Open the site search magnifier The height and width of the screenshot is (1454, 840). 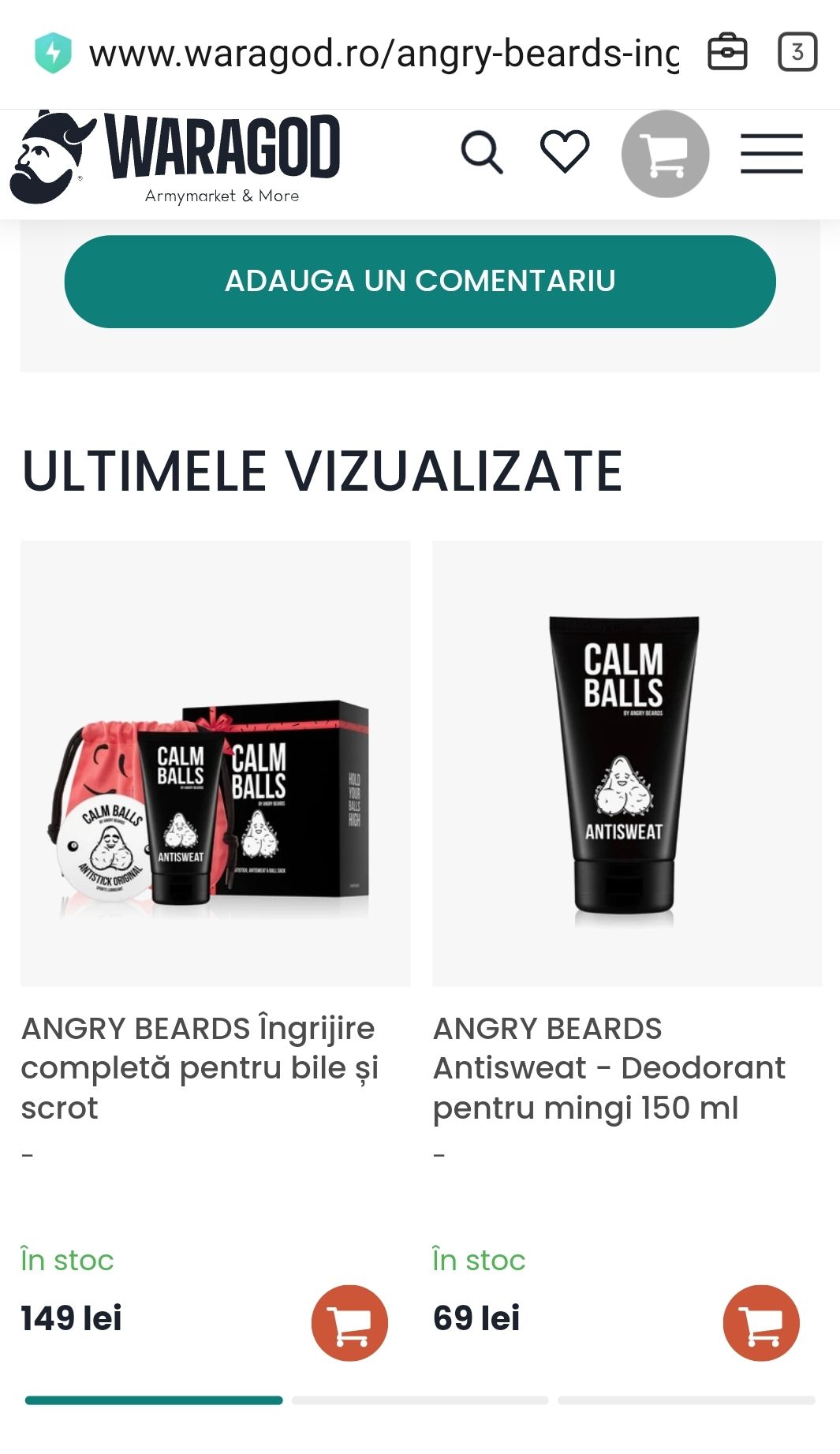482,152
